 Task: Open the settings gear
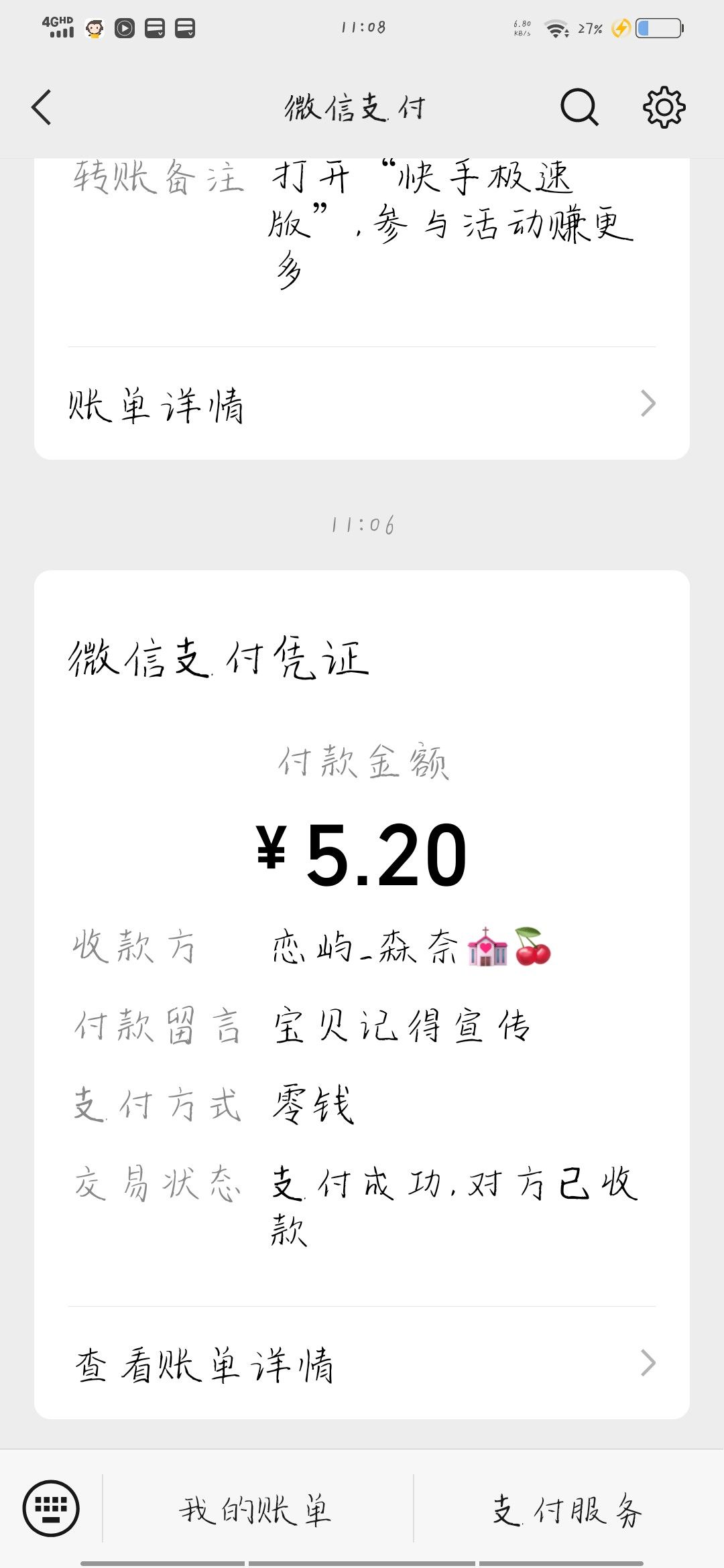(x=664, y=107)
